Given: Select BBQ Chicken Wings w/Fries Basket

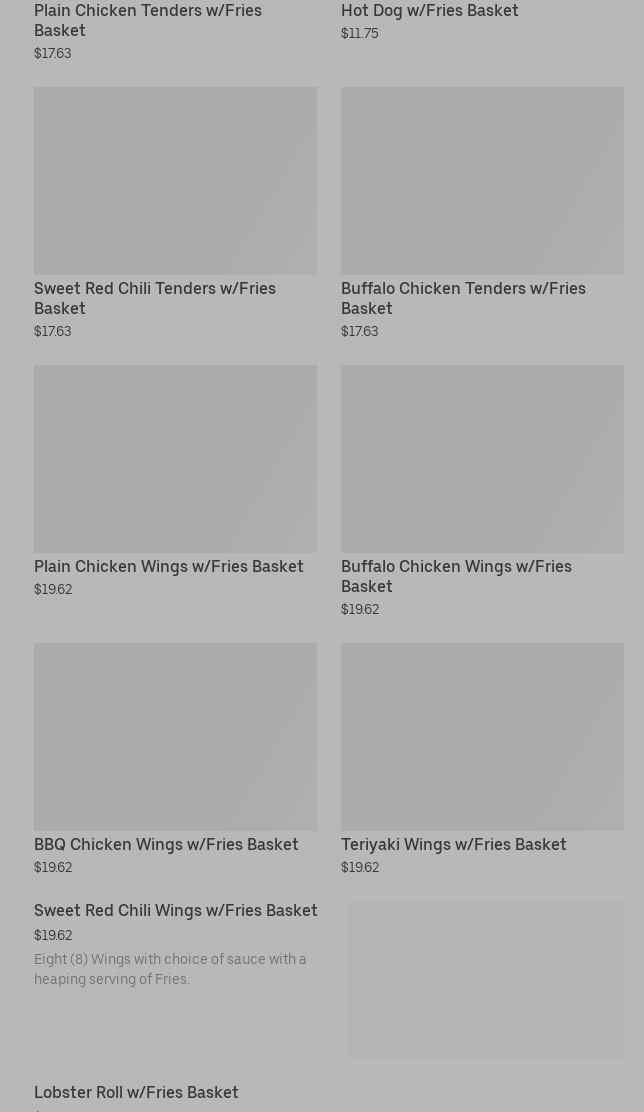Looking at the screenshot, I should (x=166, y=844).
